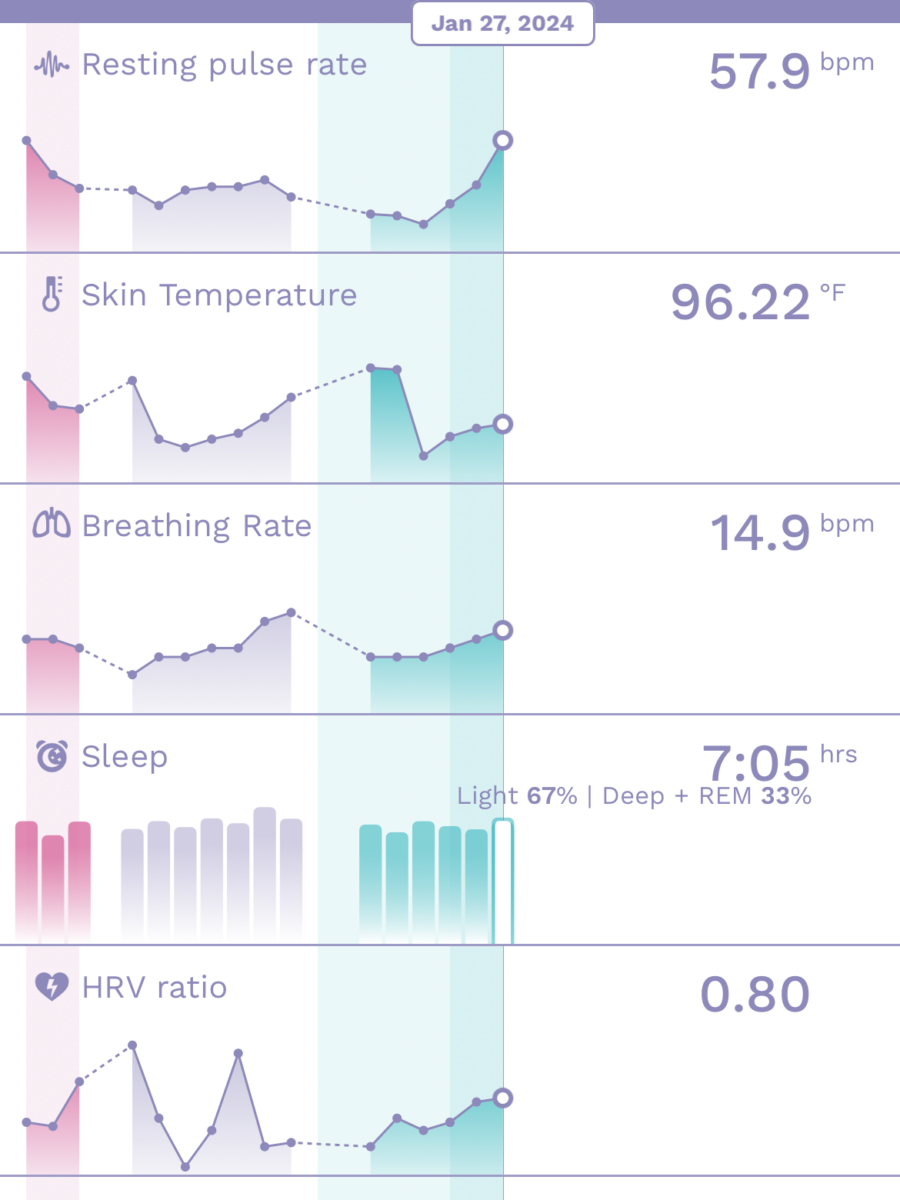Toggle the highlighted breathing rate endpoint marker
The image size is (900, 1200).
point(502,630)
